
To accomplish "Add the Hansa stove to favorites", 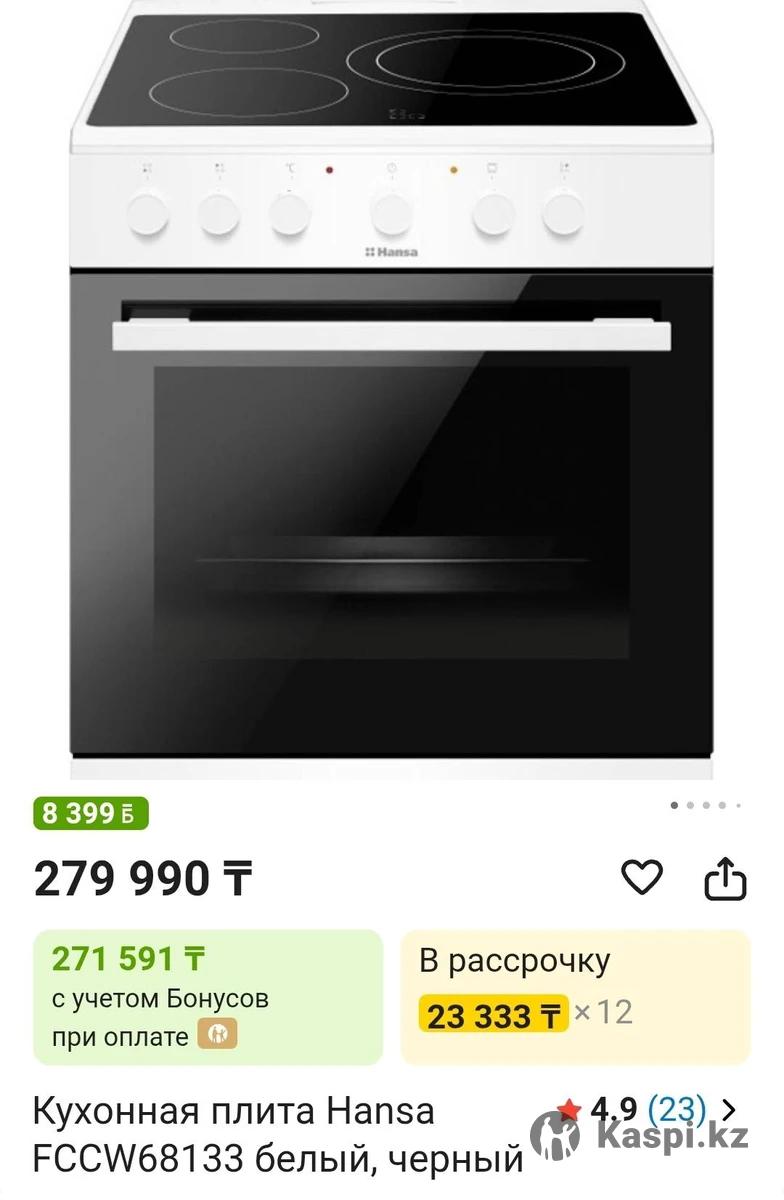I will [x=642, y=878].
